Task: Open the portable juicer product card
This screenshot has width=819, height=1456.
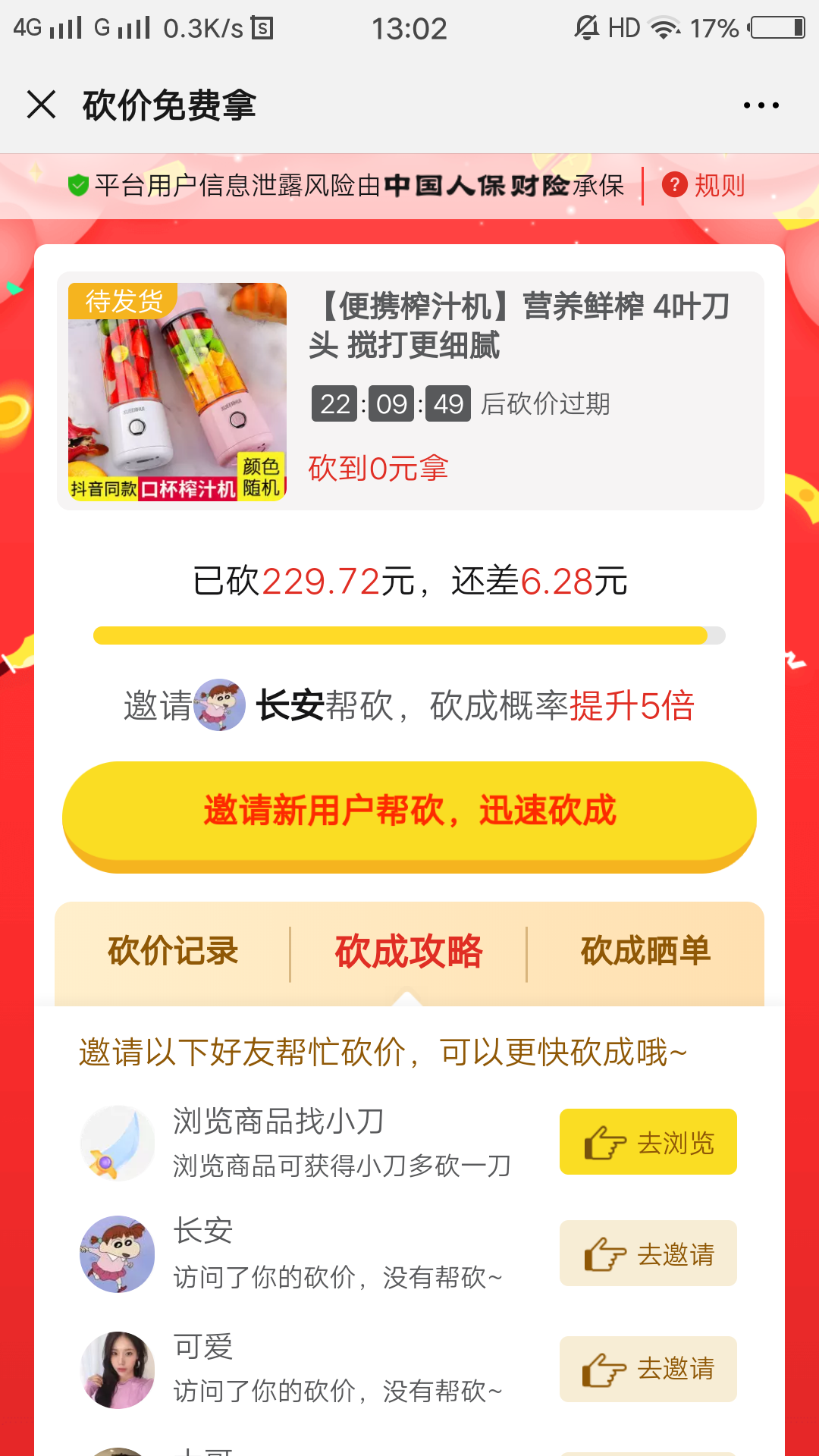Action: point(409,391)
